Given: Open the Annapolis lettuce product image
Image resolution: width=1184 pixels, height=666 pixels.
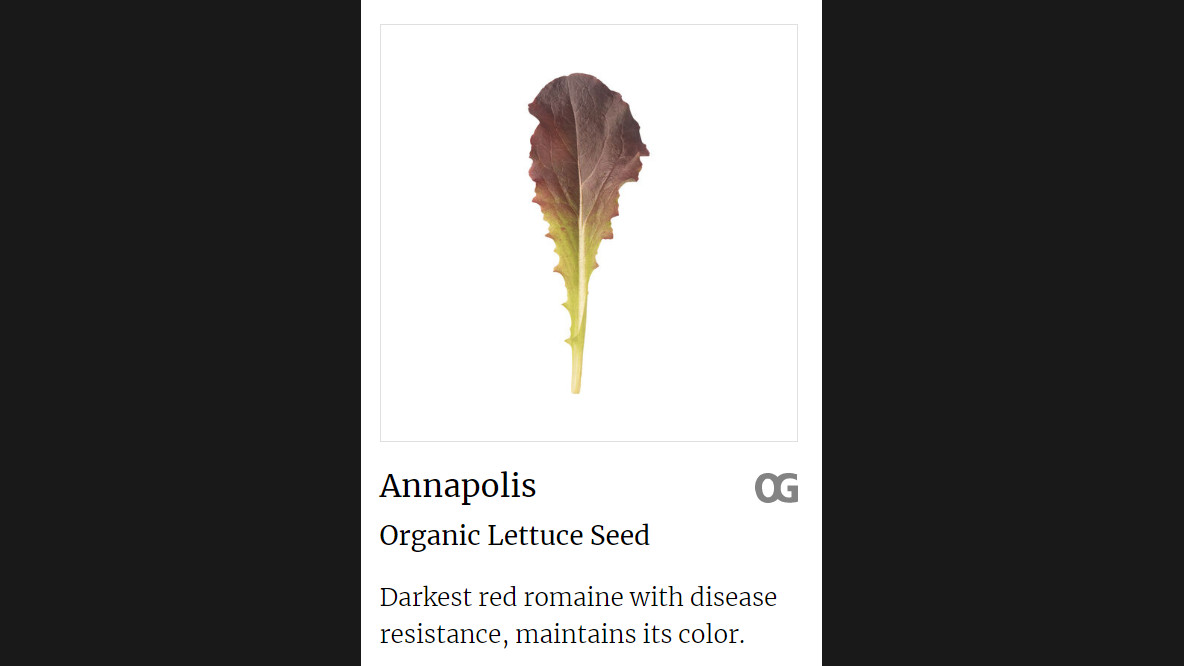Looking at the screenshot, I should [588, 232].
